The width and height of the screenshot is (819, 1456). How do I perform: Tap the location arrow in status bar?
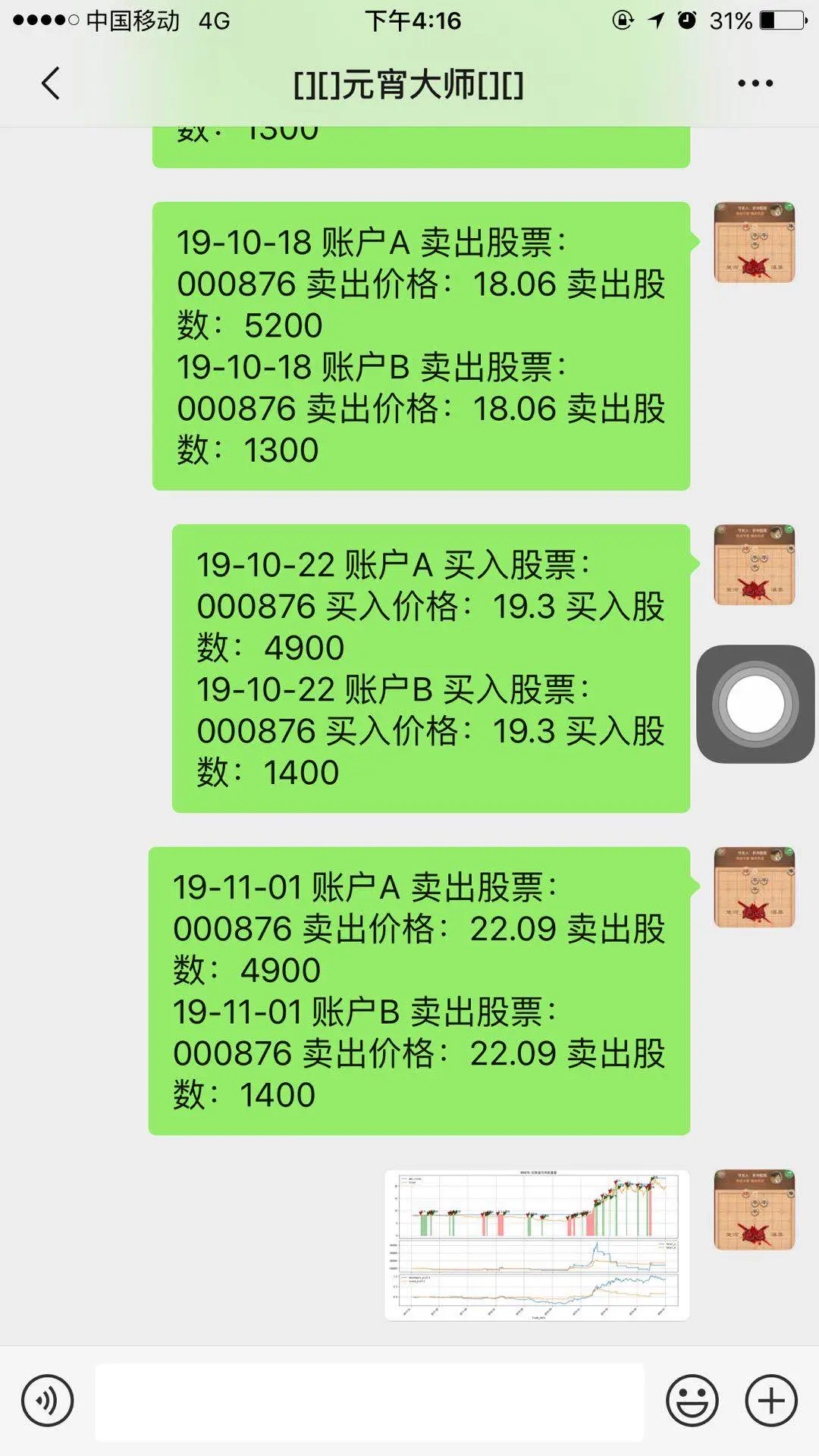[x=652, y=20]
